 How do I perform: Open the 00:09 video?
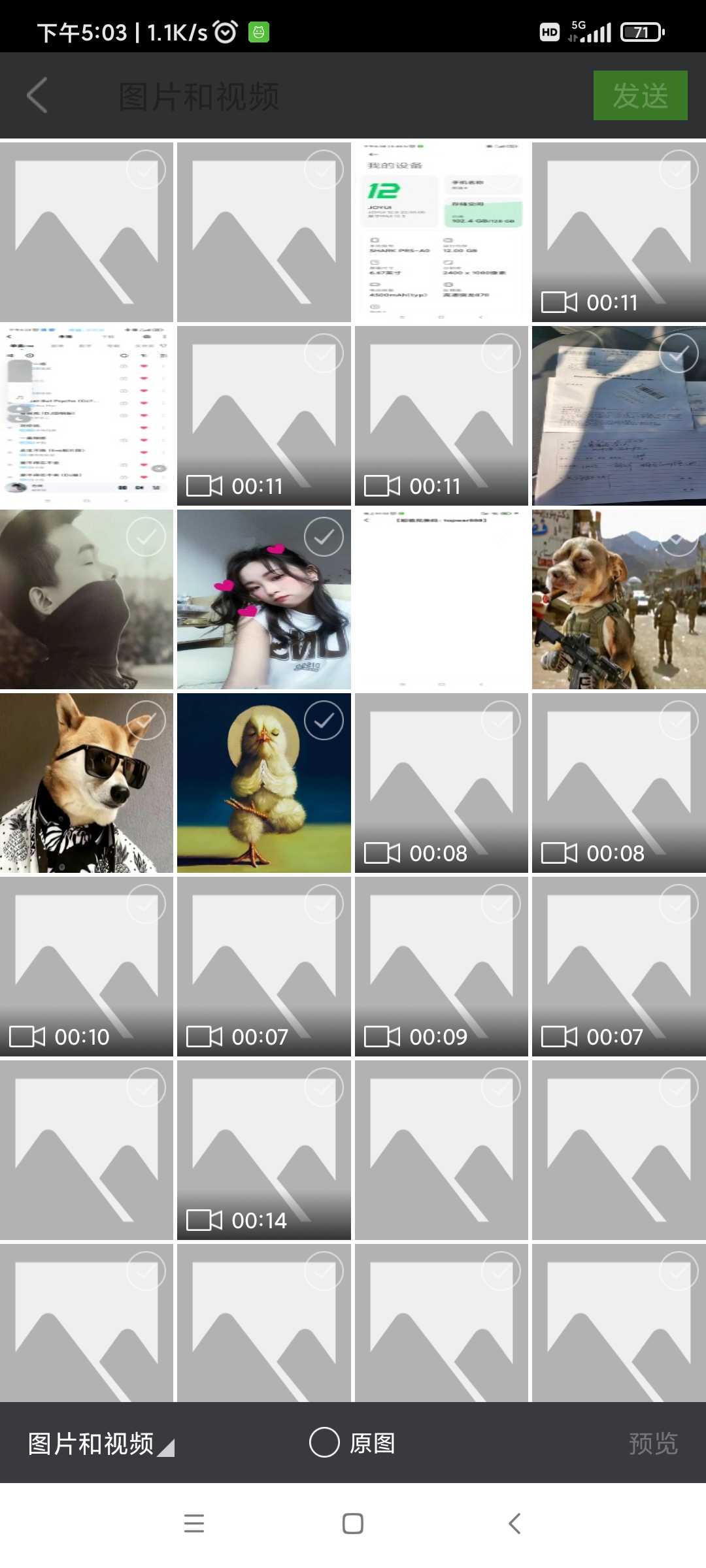coord(441,966)
